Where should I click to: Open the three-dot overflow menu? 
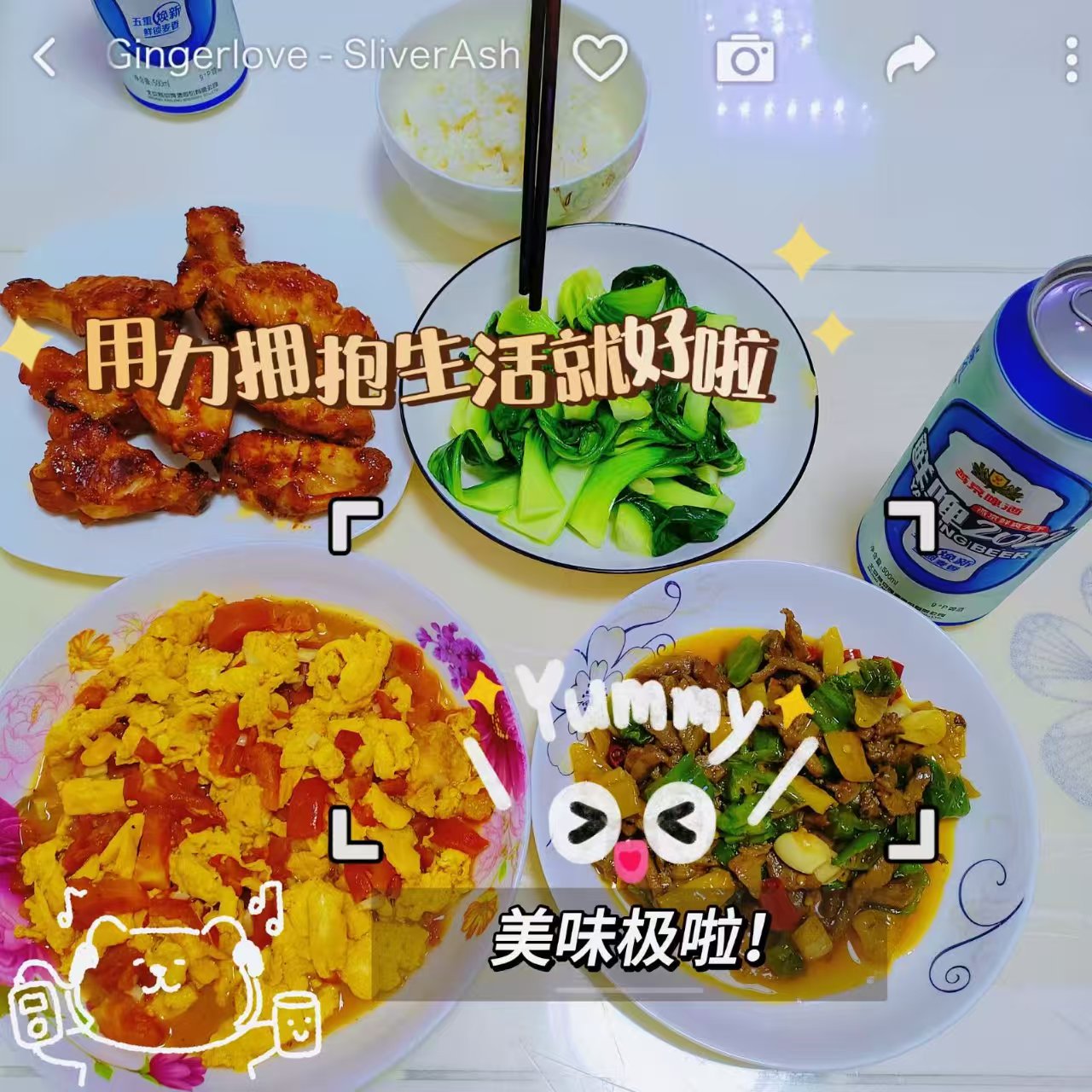click(x=1072, y=59)
